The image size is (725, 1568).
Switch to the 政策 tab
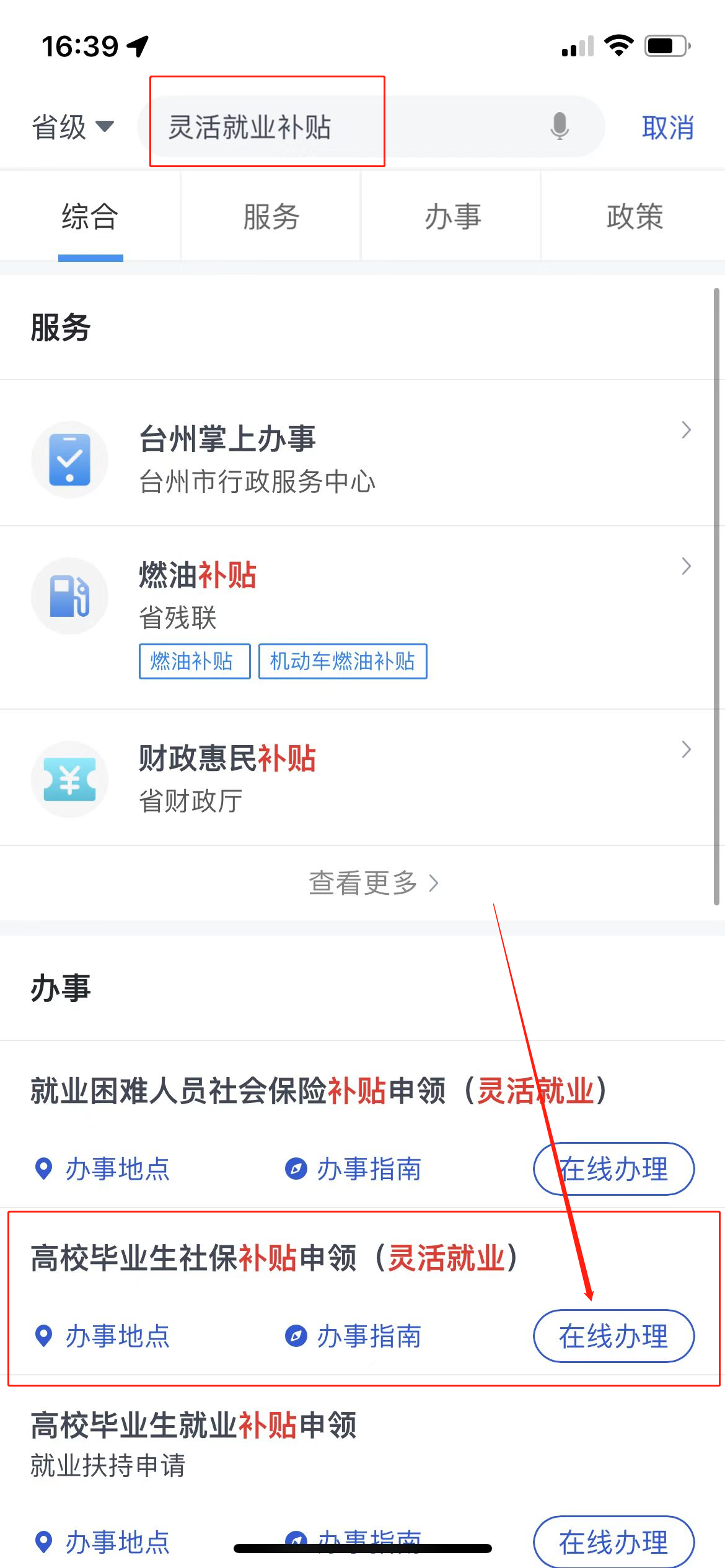[634, 217]
